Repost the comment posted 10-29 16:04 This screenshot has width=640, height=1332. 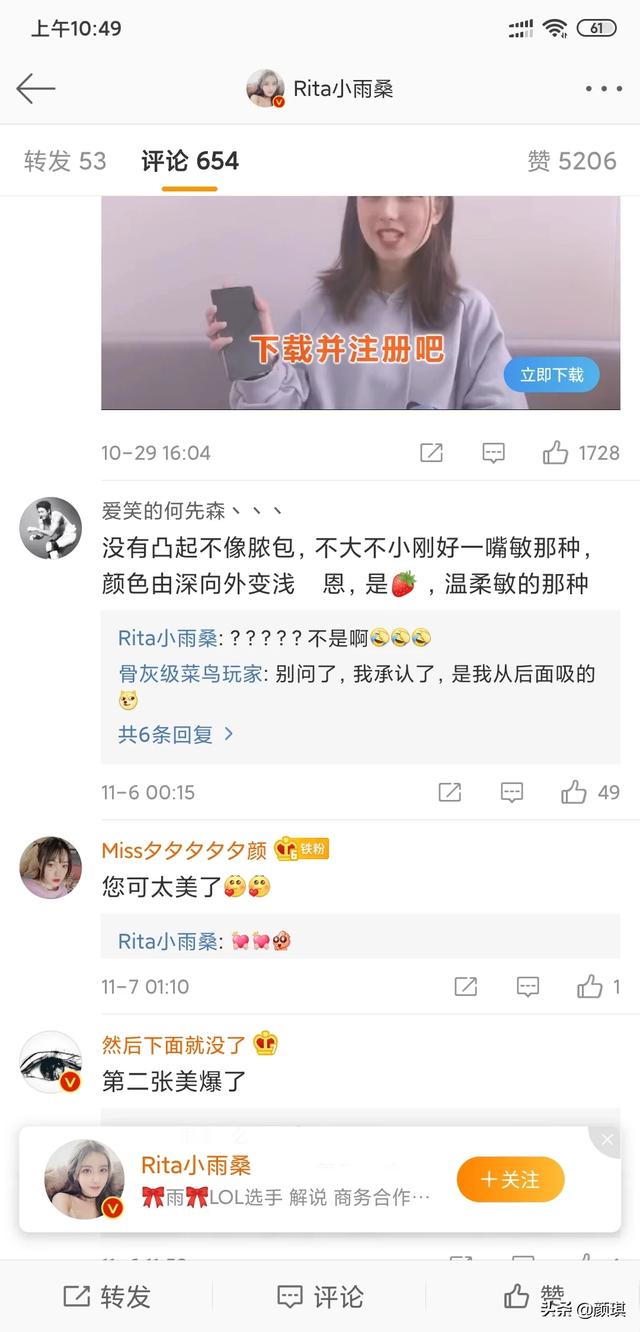(x=431, y=453)
